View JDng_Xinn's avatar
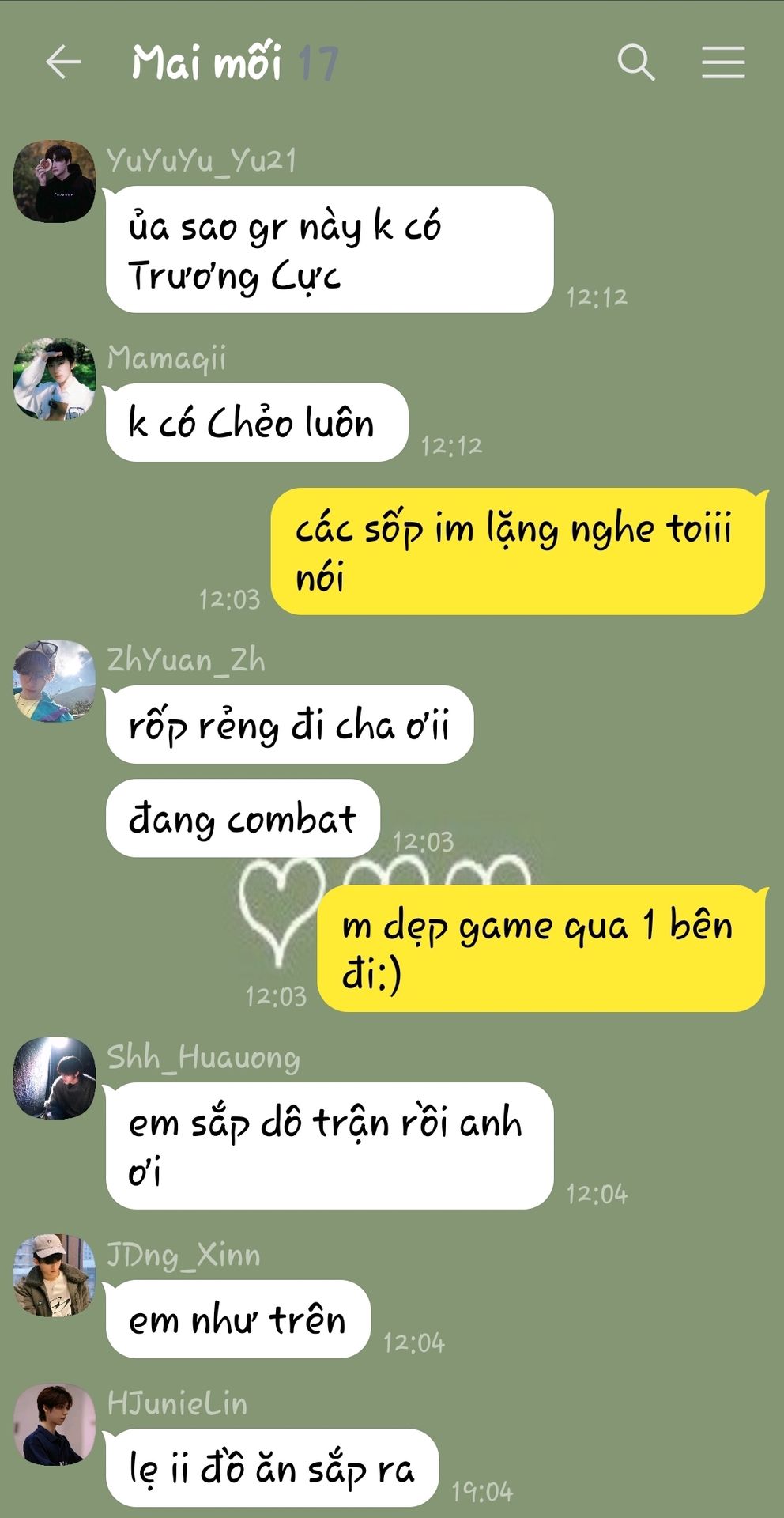The image size is (784, 1518). click(55, 1276)
